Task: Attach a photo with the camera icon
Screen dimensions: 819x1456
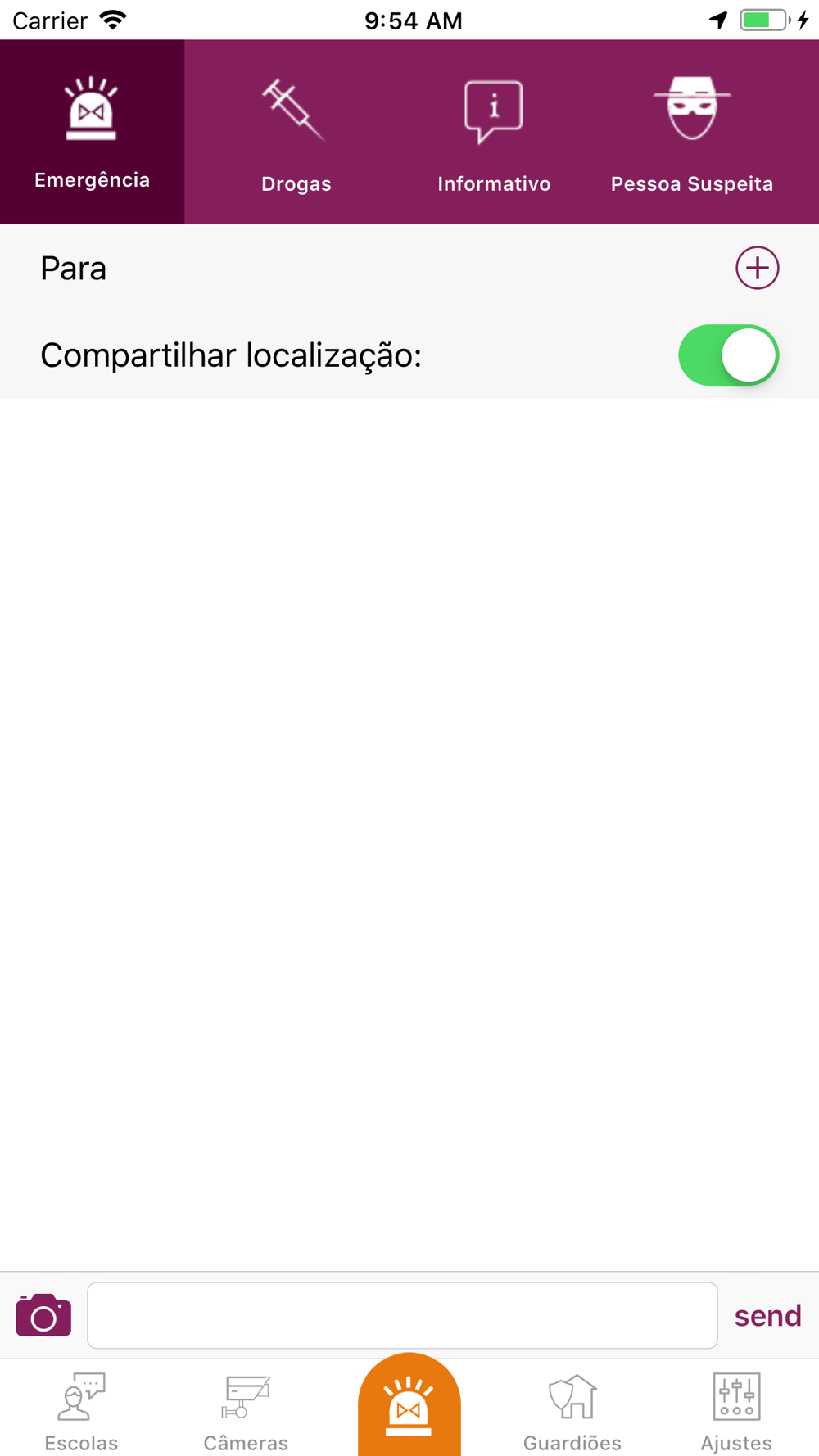Action: (43, 1315)
